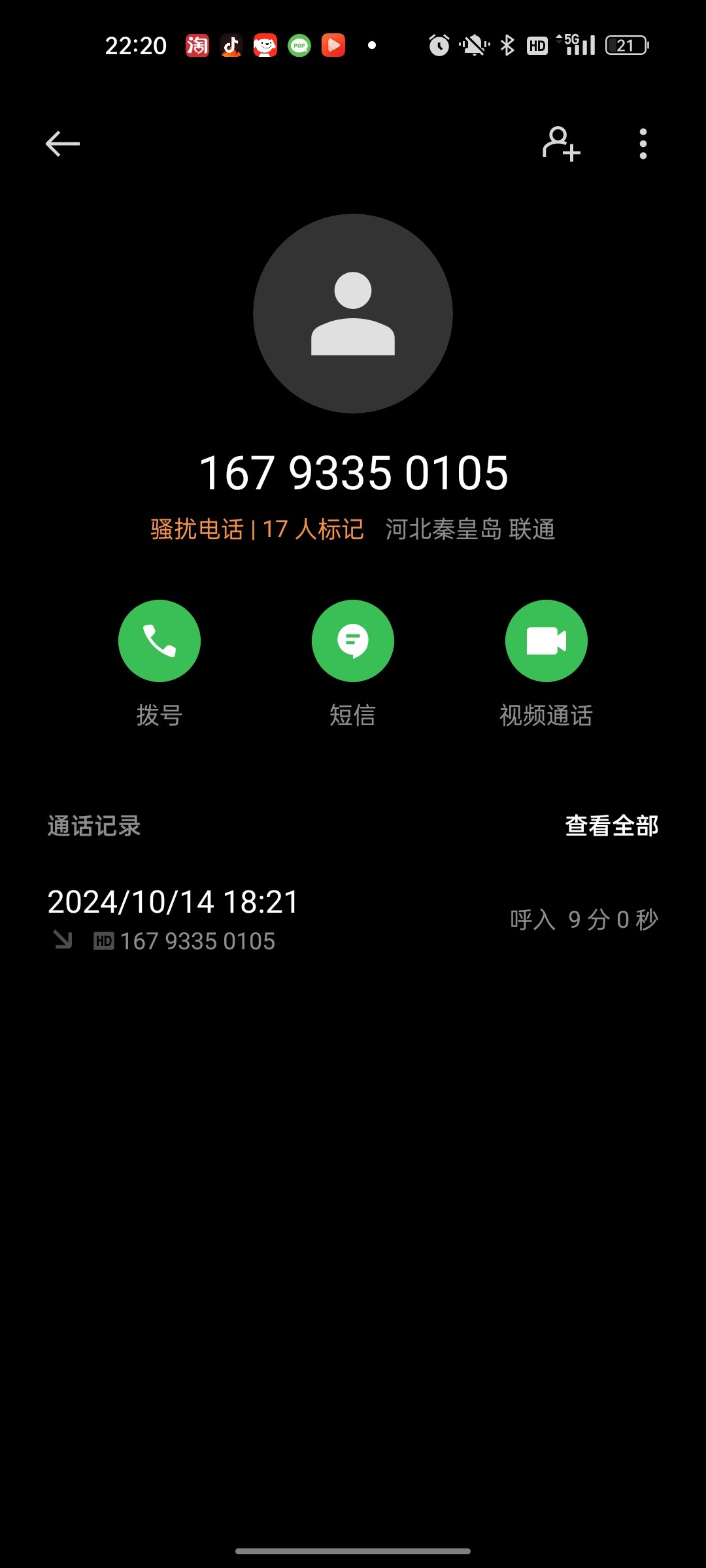The height and width of the screenshot is (1568, 706).
Task: Tap the contact avatar placeholder
Action: pos(353,314)
